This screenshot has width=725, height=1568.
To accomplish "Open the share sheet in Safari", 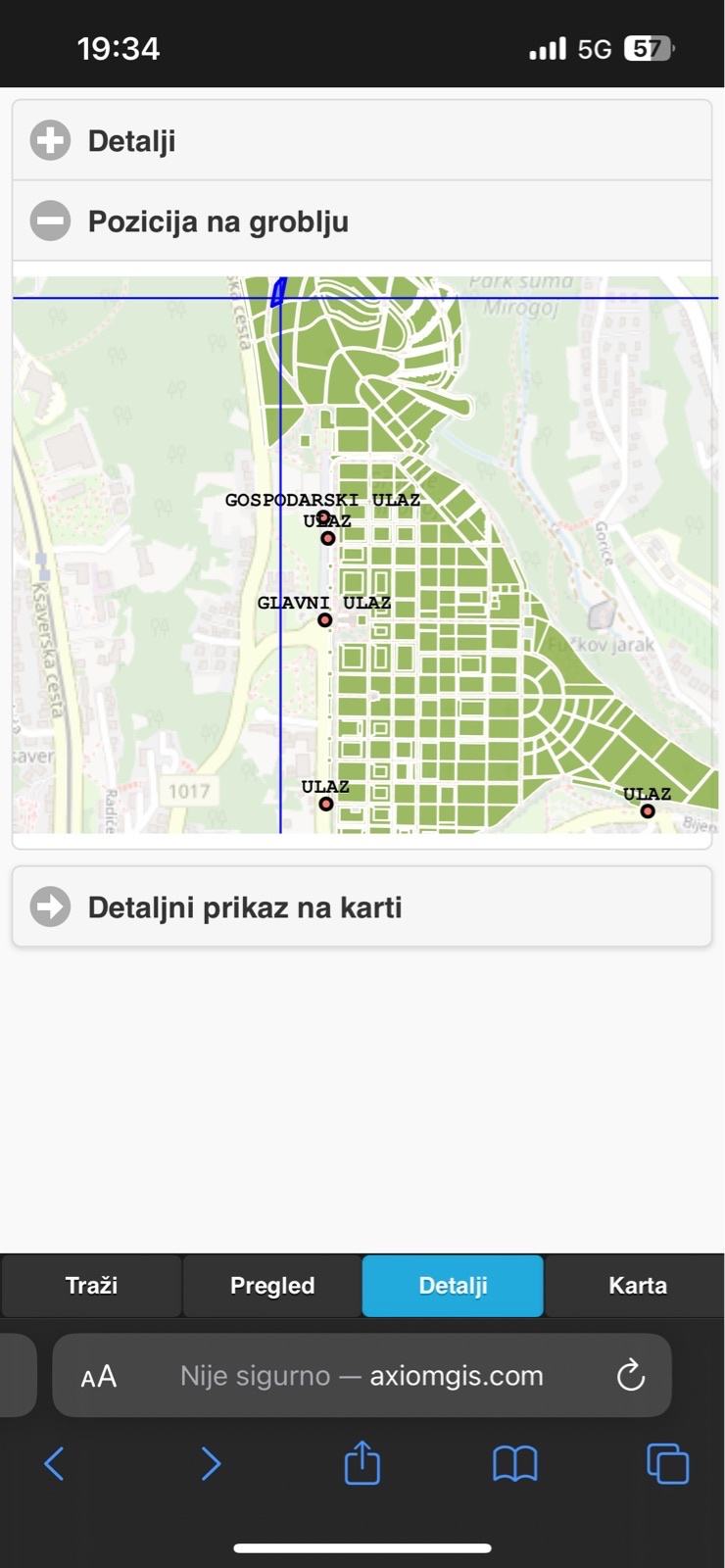I will pyautogui.click(x=362, y=1463).
